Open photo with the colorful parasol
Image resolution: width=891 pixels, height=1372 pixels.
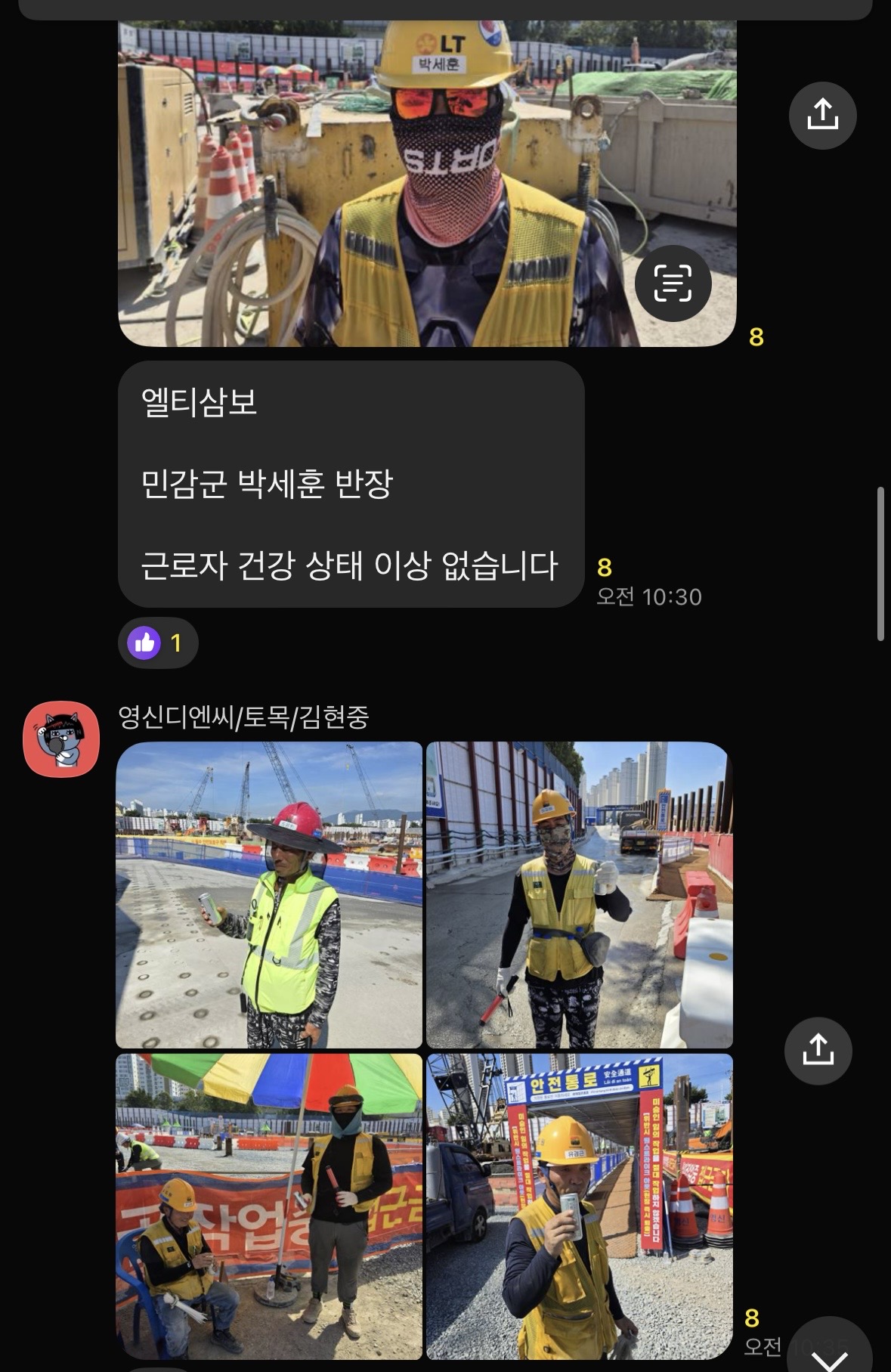pos(269,1206)
